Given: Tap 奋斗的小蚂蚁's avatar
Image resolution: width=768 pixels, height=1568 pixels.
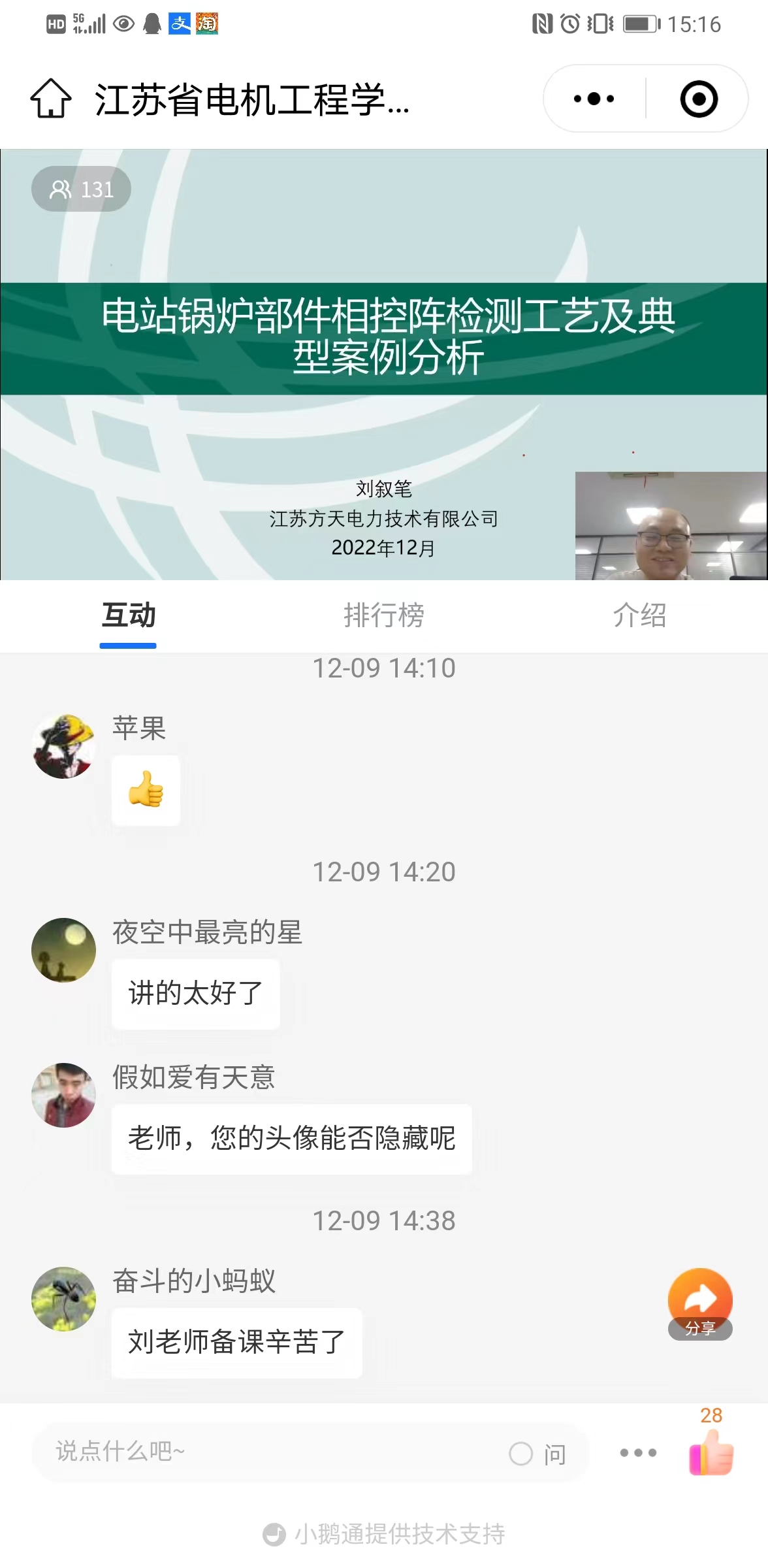Looking at the screenshot, I should [64, 1299].
